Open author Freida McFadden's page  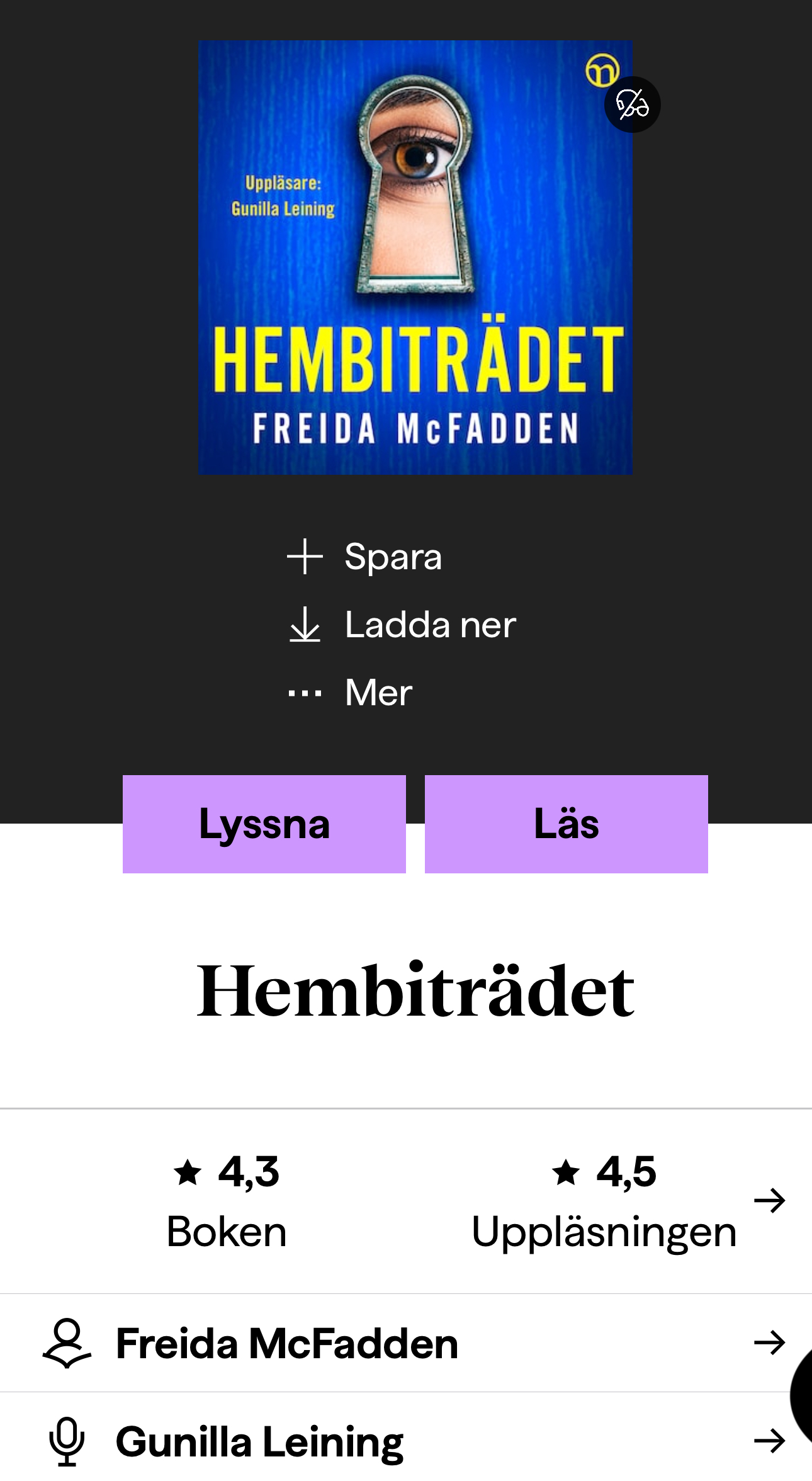point(406,1343)
